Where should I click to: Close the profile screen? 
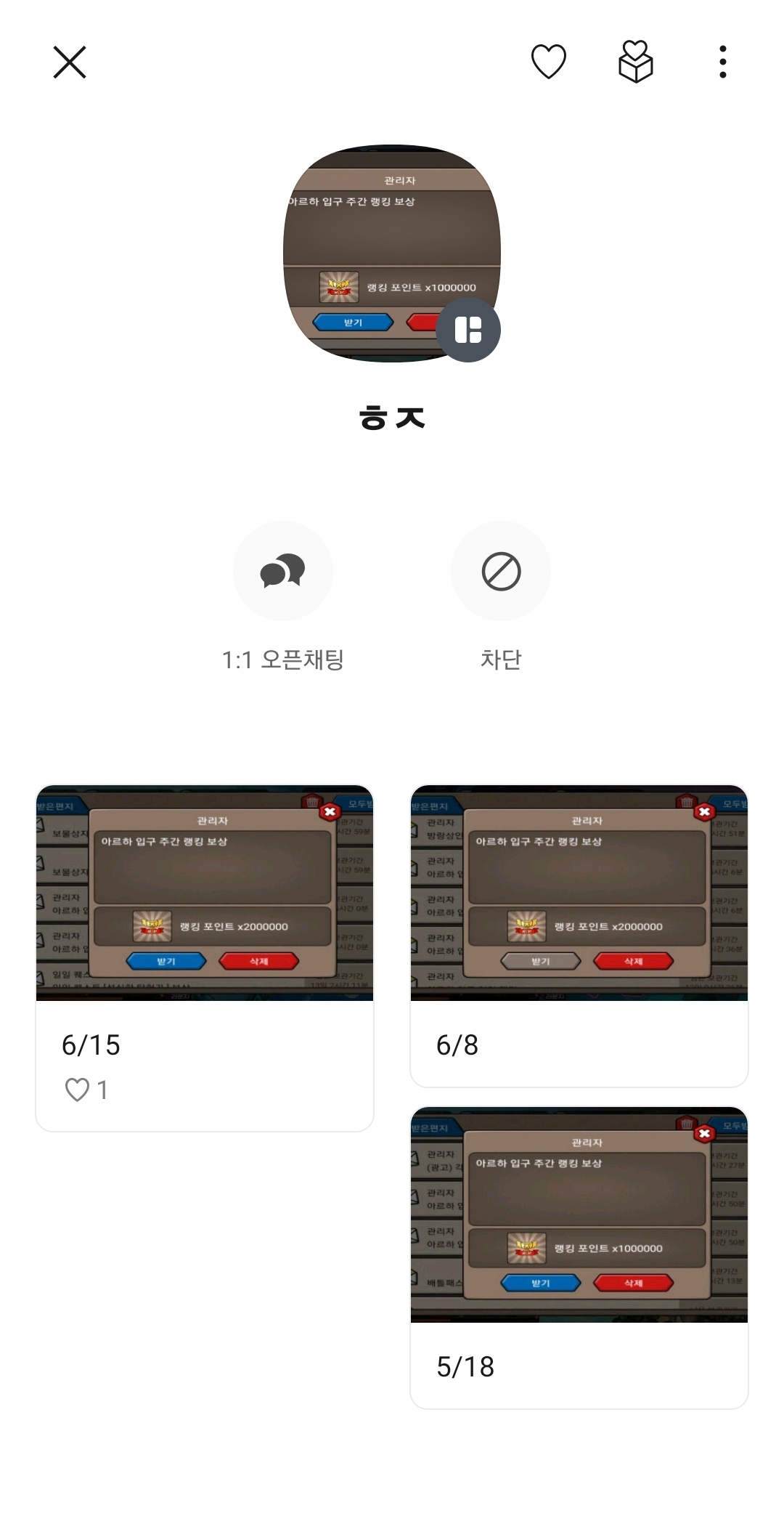[x=70, y=62]
